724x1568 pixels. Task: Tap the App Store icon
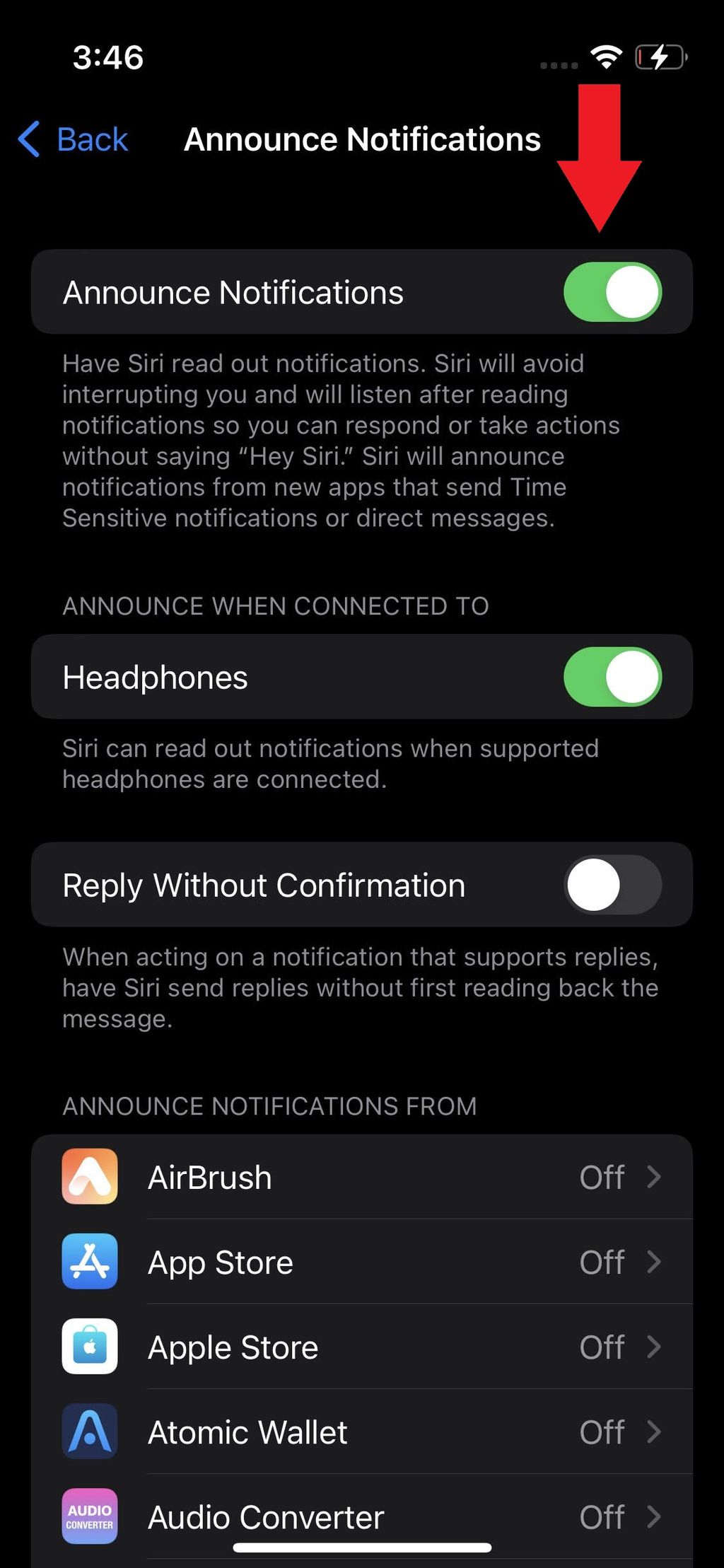(89, 1262)
